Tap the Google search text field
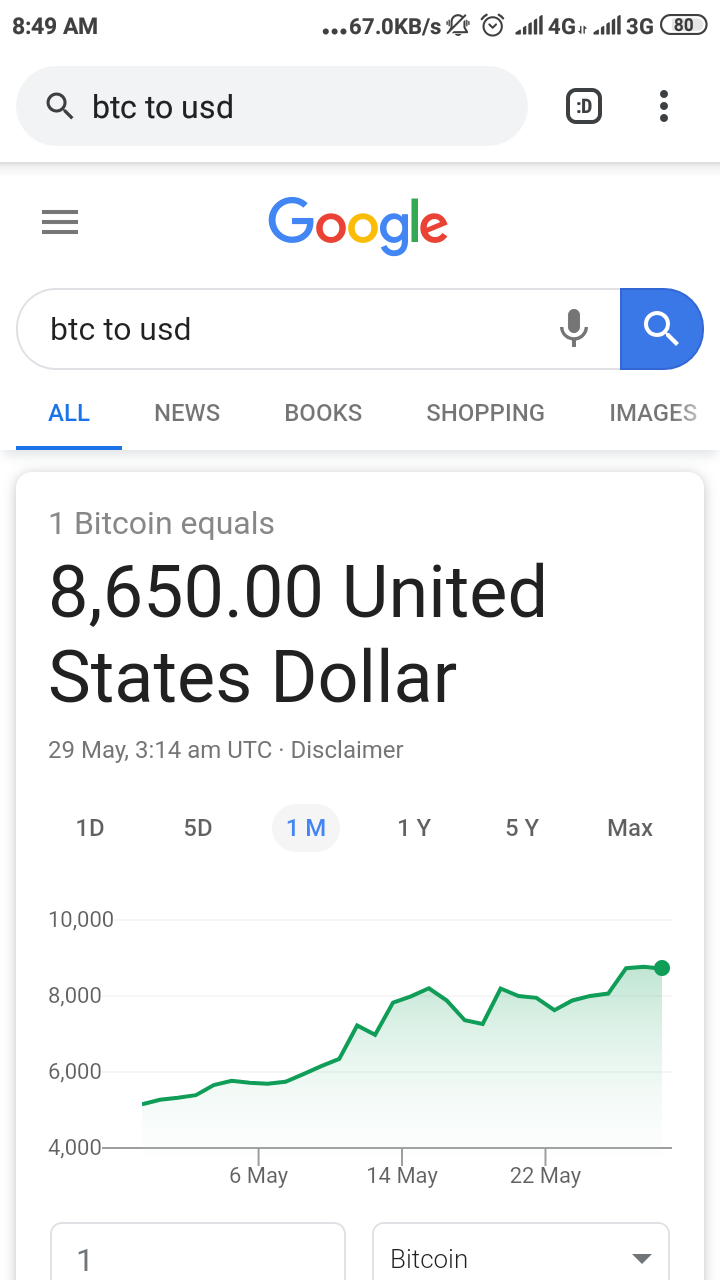Image resolution: width=720 pixels, height=1280 pixels. (290, 329)
